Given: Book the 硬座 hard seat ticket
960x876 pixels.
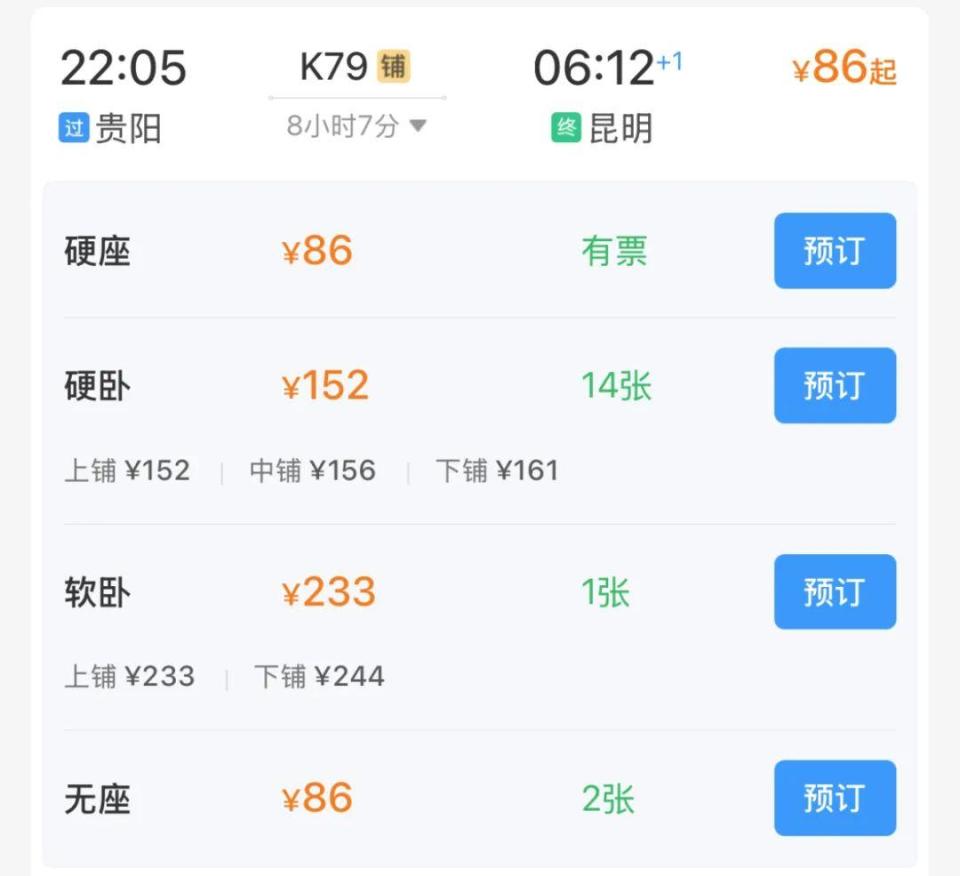Looking at the screenshot, I should [x=834, y=251].
